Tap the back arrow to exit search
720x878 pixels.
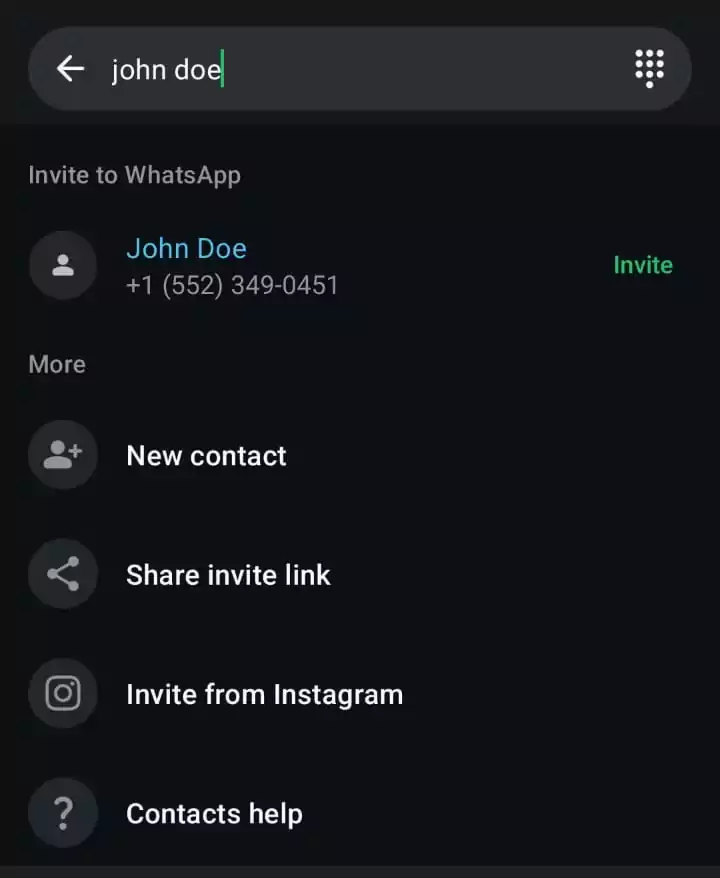68,69
